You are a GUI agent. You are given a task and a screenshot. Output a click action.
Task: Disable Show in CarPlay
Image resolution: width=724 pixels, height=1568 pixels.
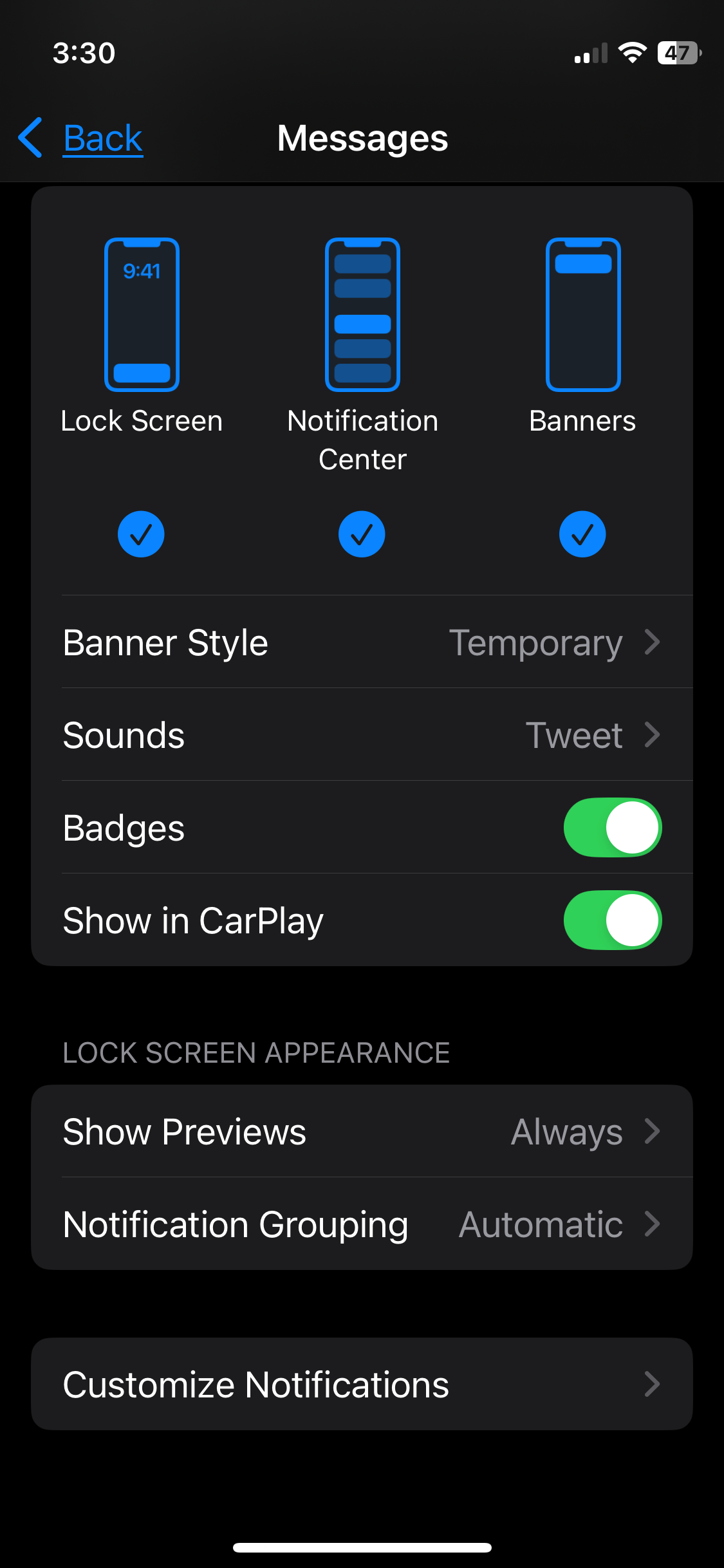612,920
